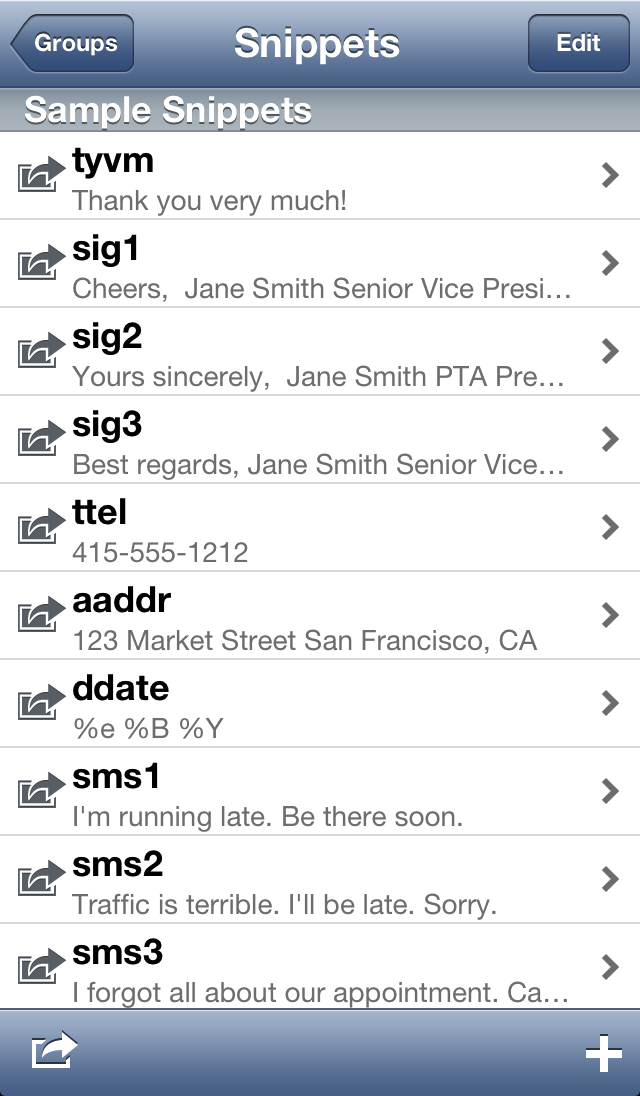Add a new snippet with plus icon
Screen dimensions: 640x1096
click(603, 1054)
